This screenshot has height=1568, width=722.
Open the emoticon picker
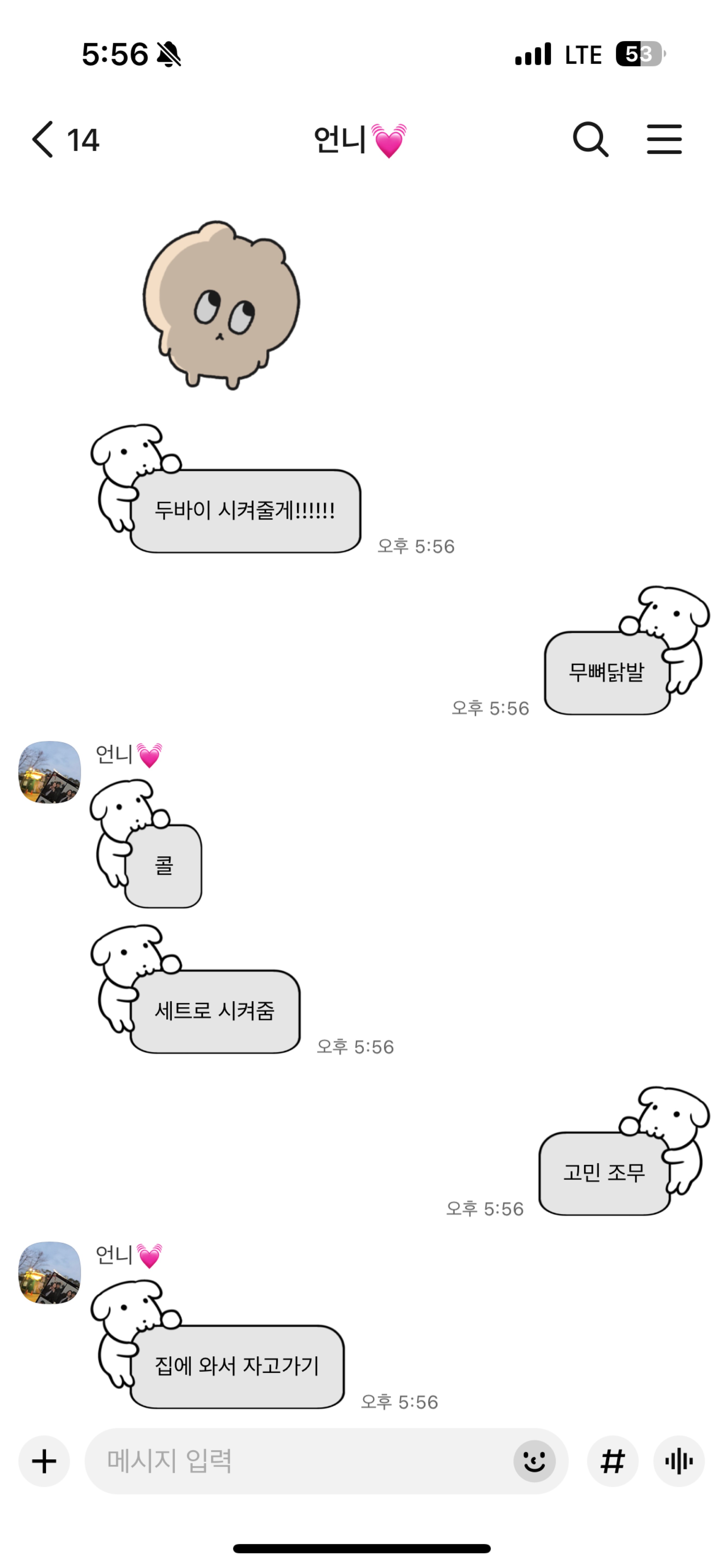click(534, 1461)
